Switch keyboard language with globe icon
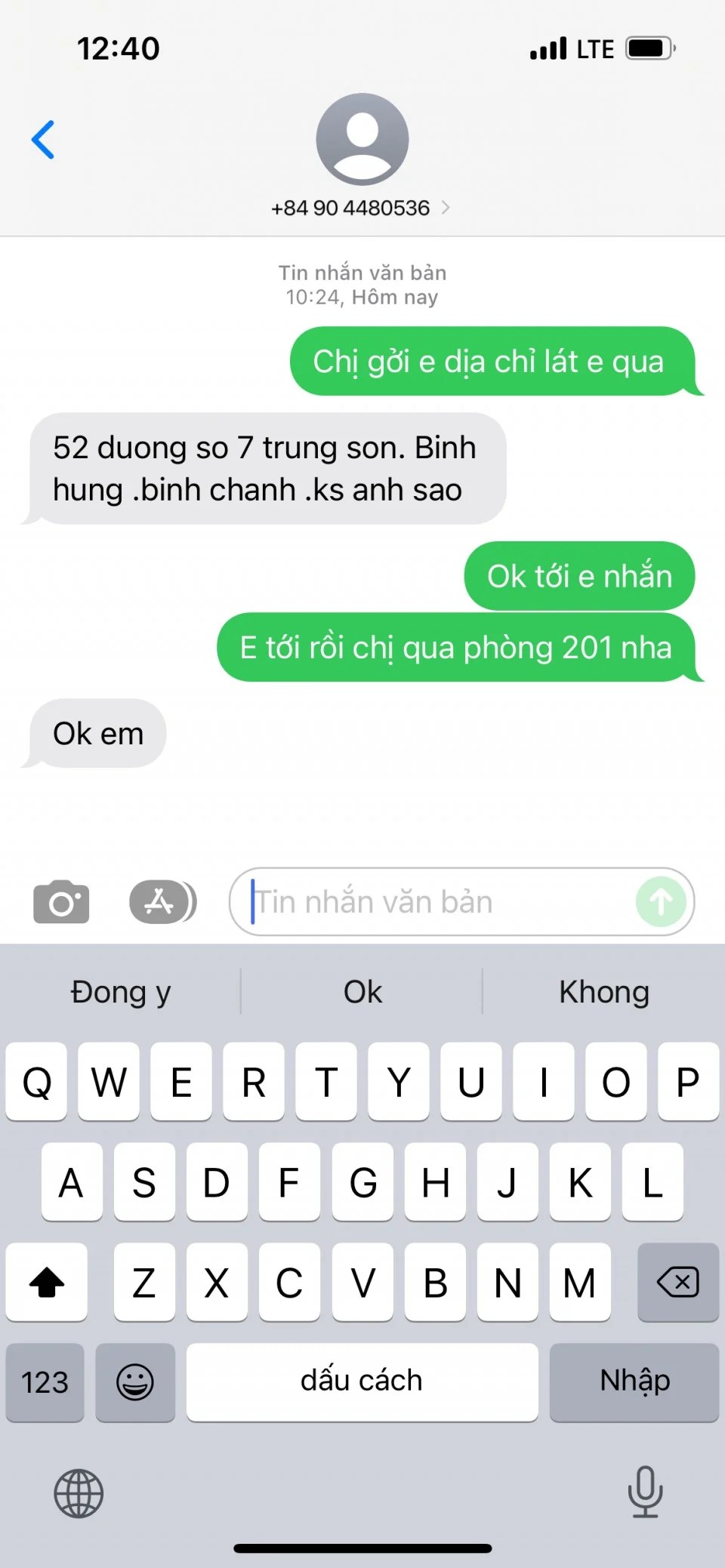 click(x=79, y=1493)
